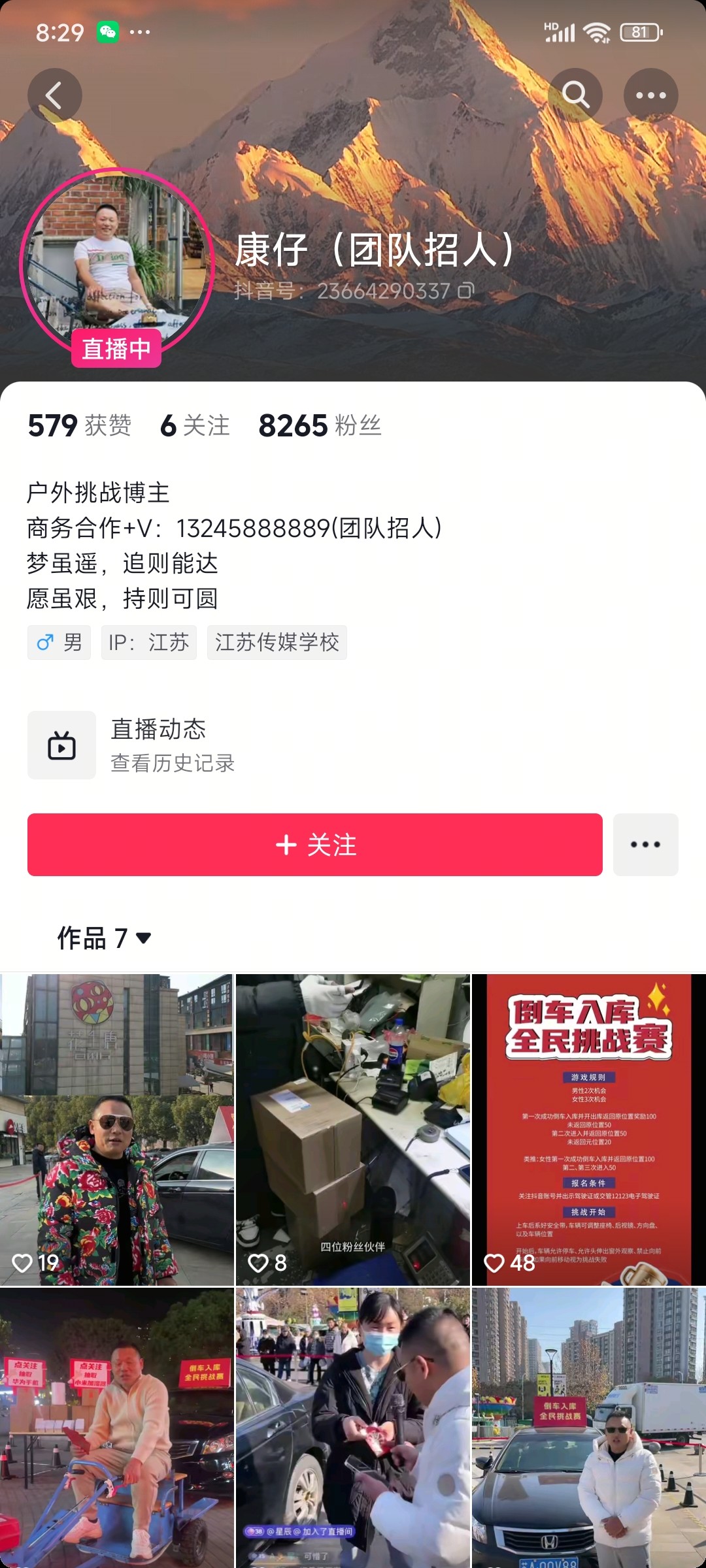View the 6 following list
706x1568 pixels.
[x=195, y=426]
